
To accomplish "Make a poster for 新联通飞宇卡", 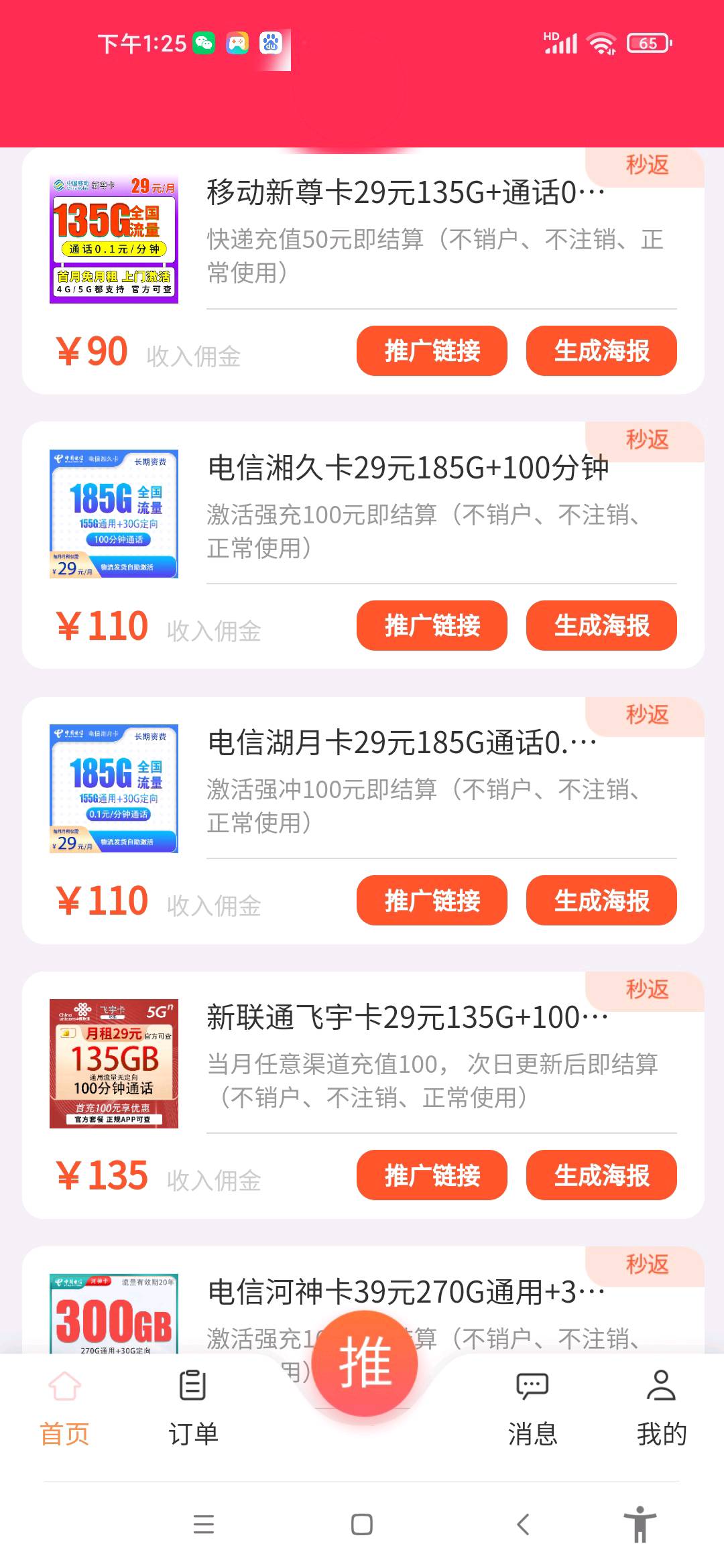I will (601, 1175).
